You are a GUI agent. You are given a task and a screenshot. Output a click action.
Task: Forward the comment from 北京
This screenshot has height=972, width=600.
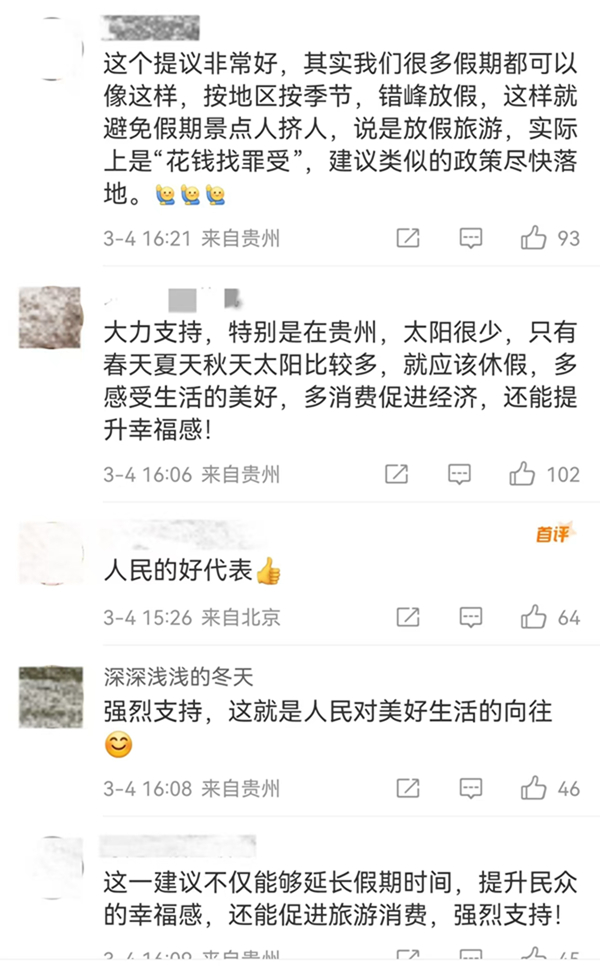408,617
